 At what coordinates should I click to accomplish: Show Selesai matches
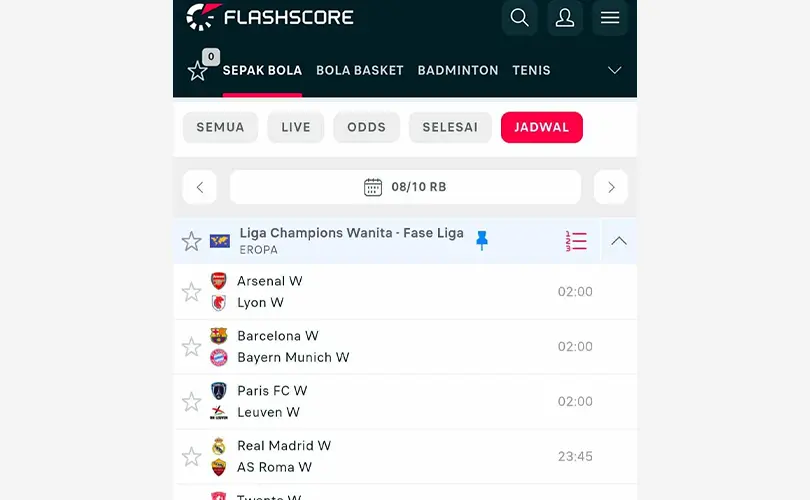pyautogui.click(x=450, y=127)
